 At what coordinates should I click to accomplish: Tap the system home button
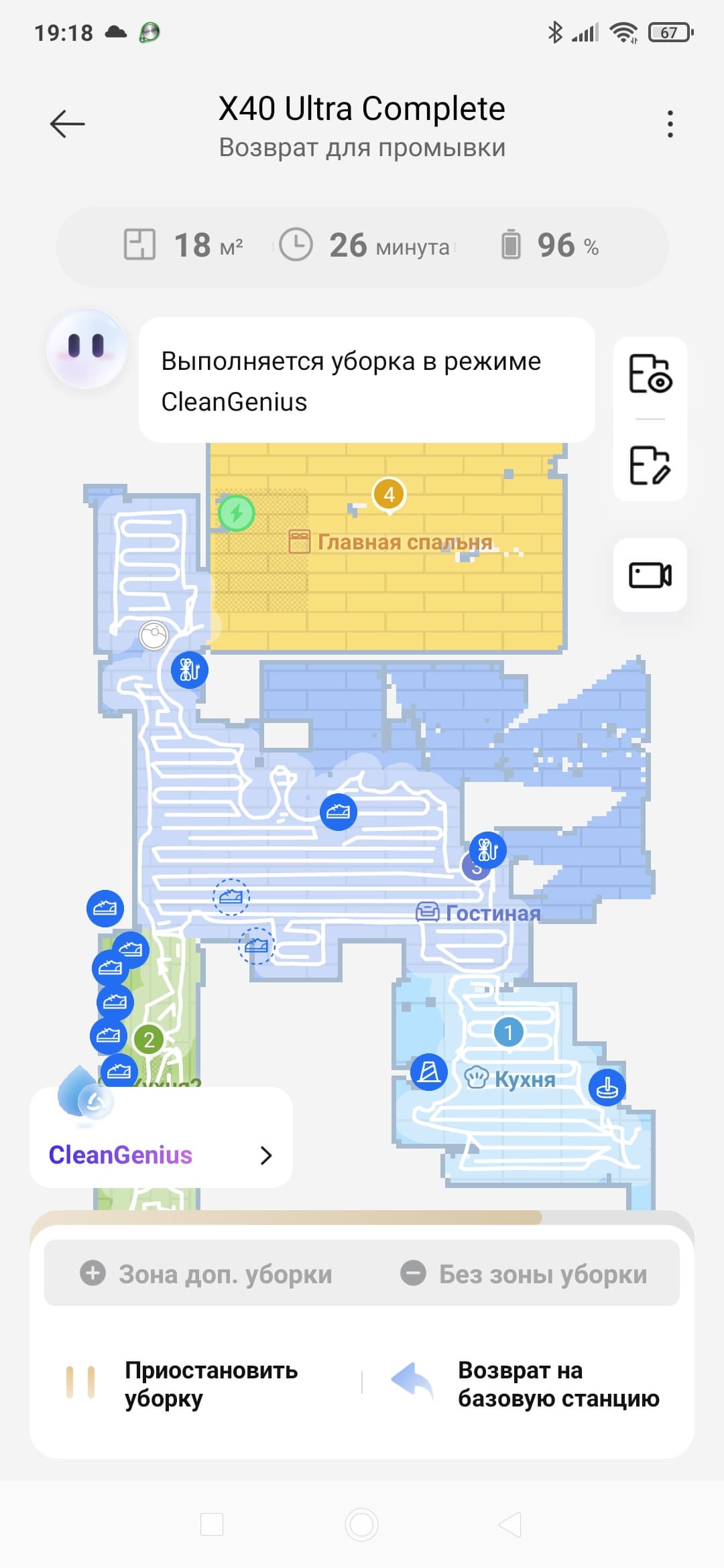[x=361, y=1524]
